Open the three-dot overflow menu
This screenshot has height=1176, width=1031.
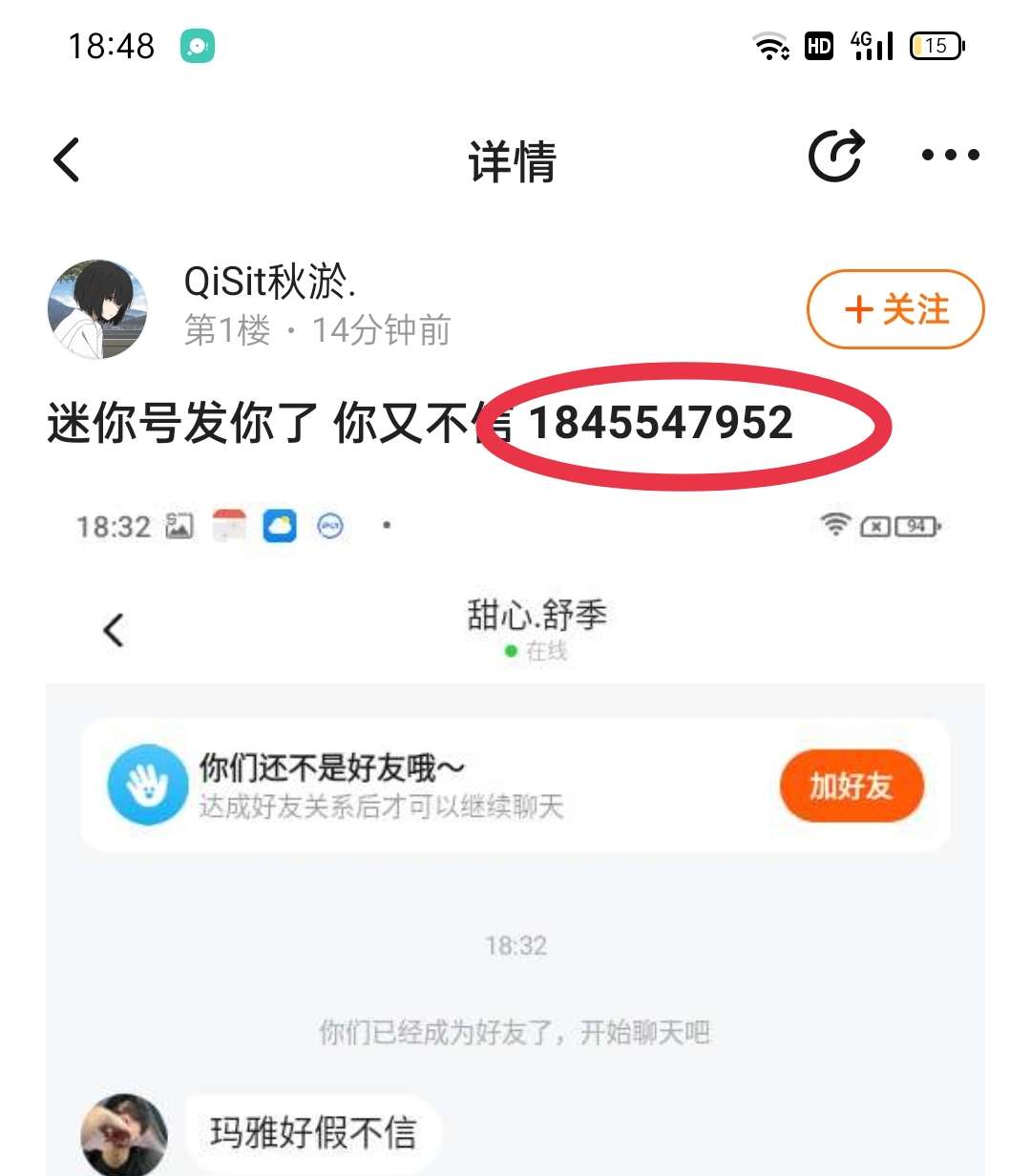tap(950, 156)
